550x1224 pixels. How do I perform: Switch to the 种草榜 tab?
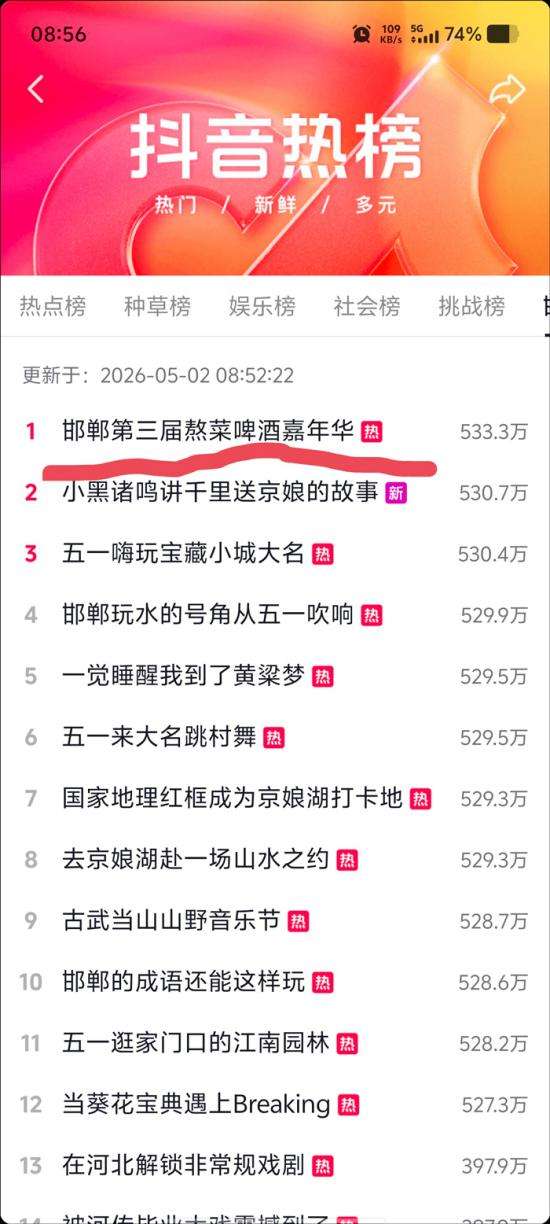pyautogui.click(x=157, y=306)
